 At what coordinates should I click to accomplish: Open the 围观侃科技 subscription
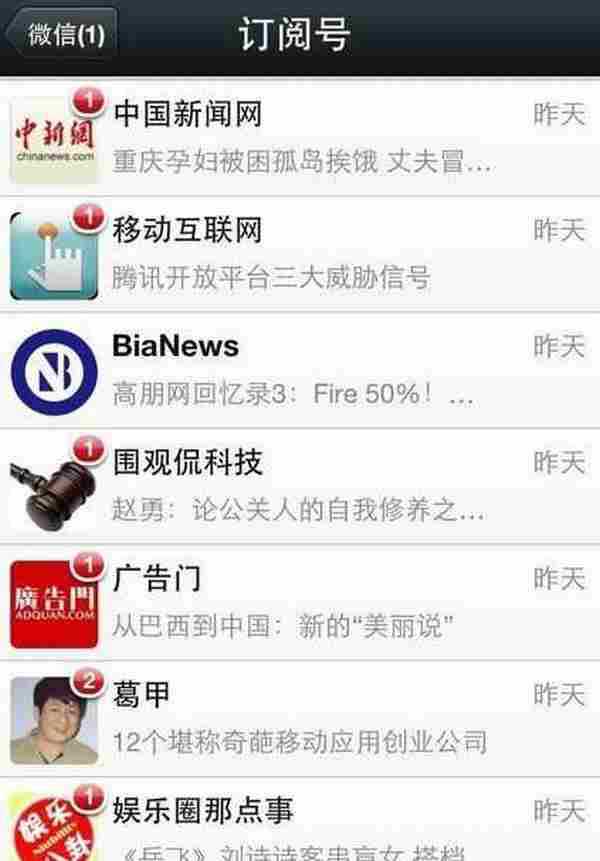300,486
